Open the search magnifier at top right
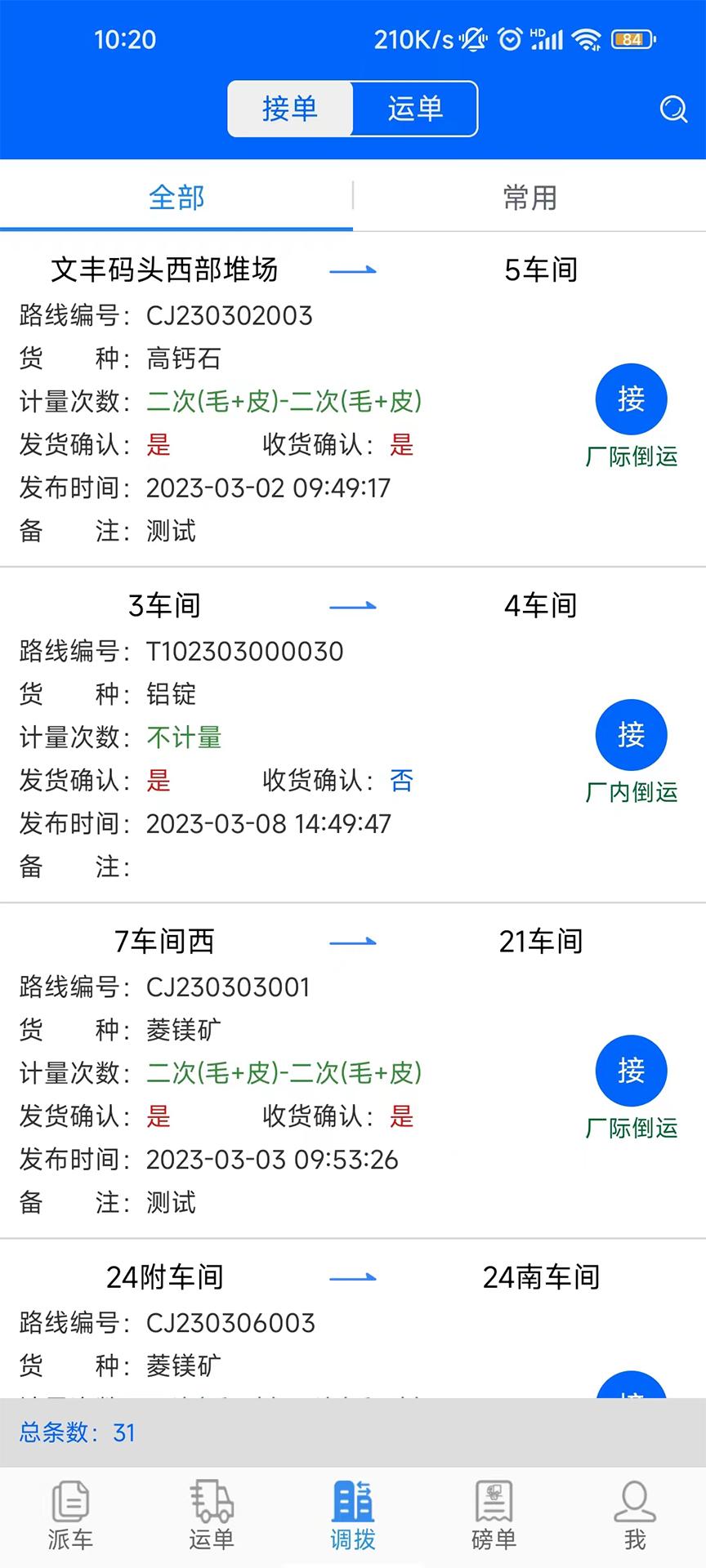Viewport: 706px width, 1568px height. click(673, 109)
